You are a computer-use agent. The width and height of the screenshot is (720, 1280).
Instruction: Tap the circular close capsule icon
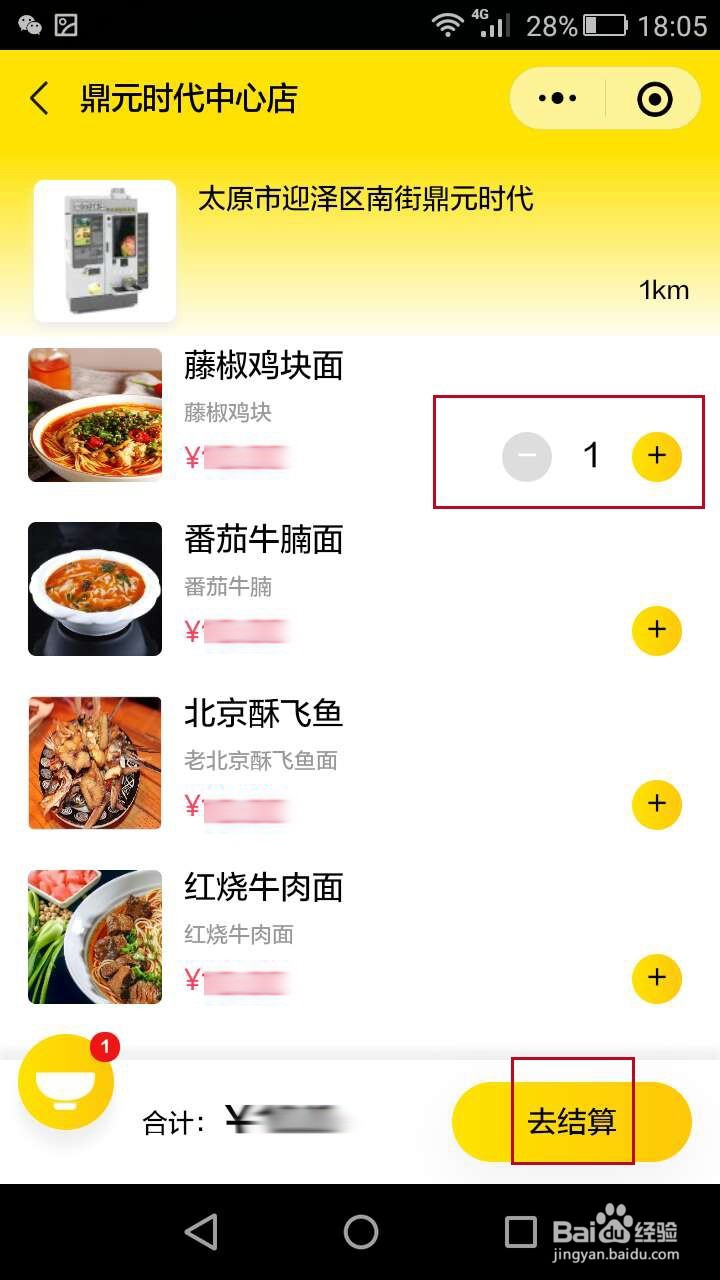(655, 97)
